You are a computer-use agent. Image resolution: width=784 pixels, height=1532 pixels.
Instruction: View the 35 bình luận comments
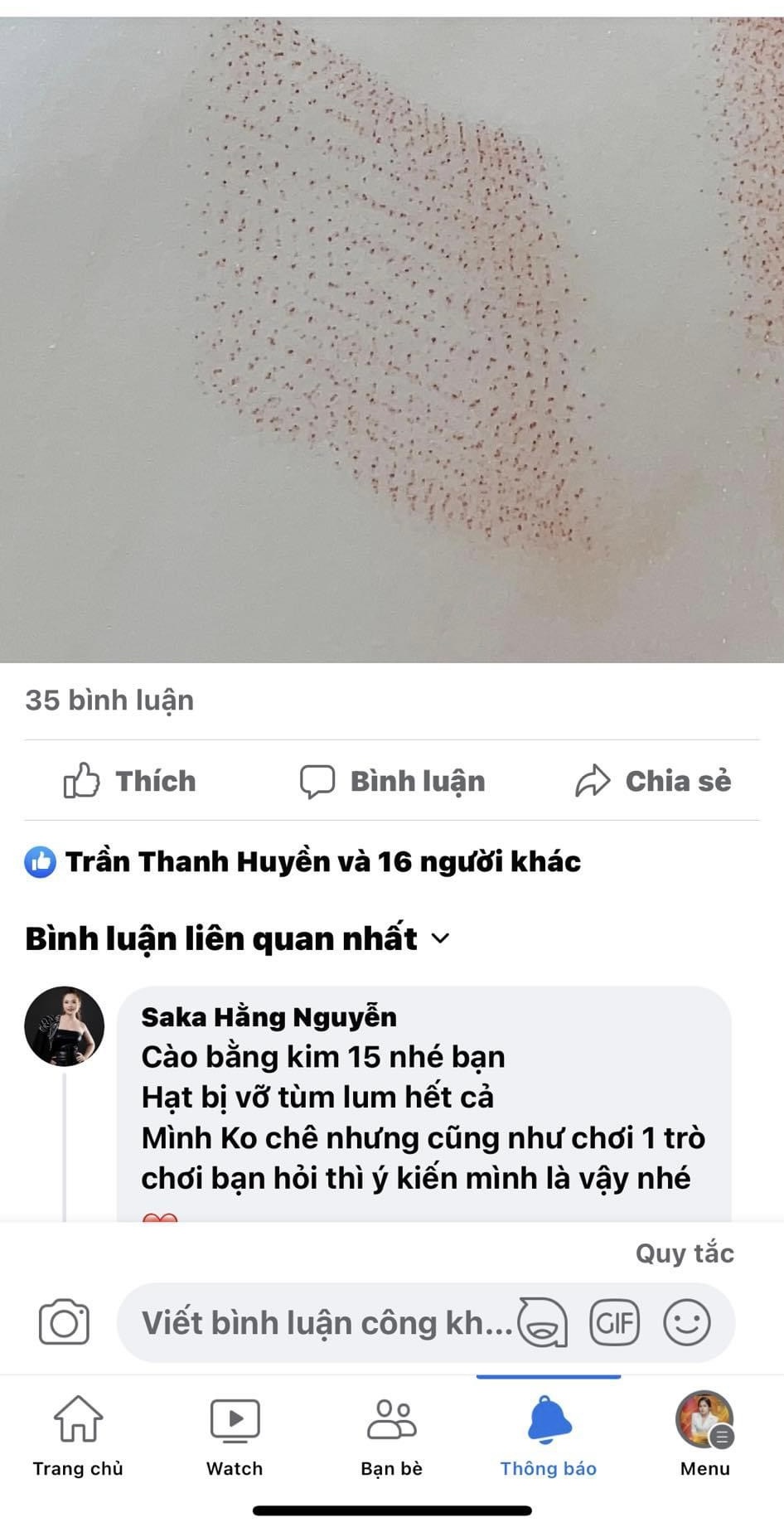(x=109, y=701)
